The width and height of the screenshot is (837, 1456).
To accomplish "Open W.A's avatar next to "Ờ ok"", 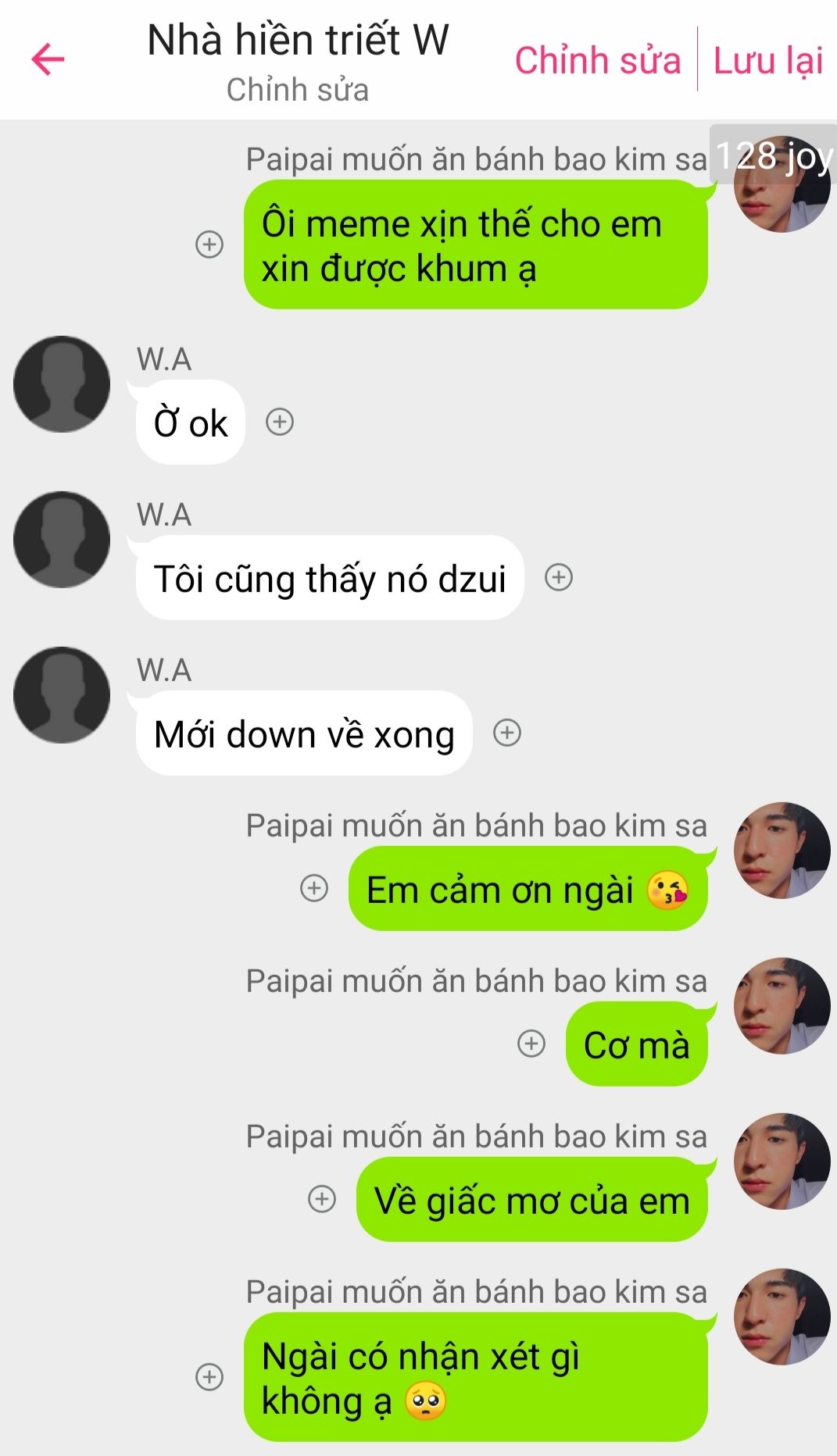I will tap(62, 384).
